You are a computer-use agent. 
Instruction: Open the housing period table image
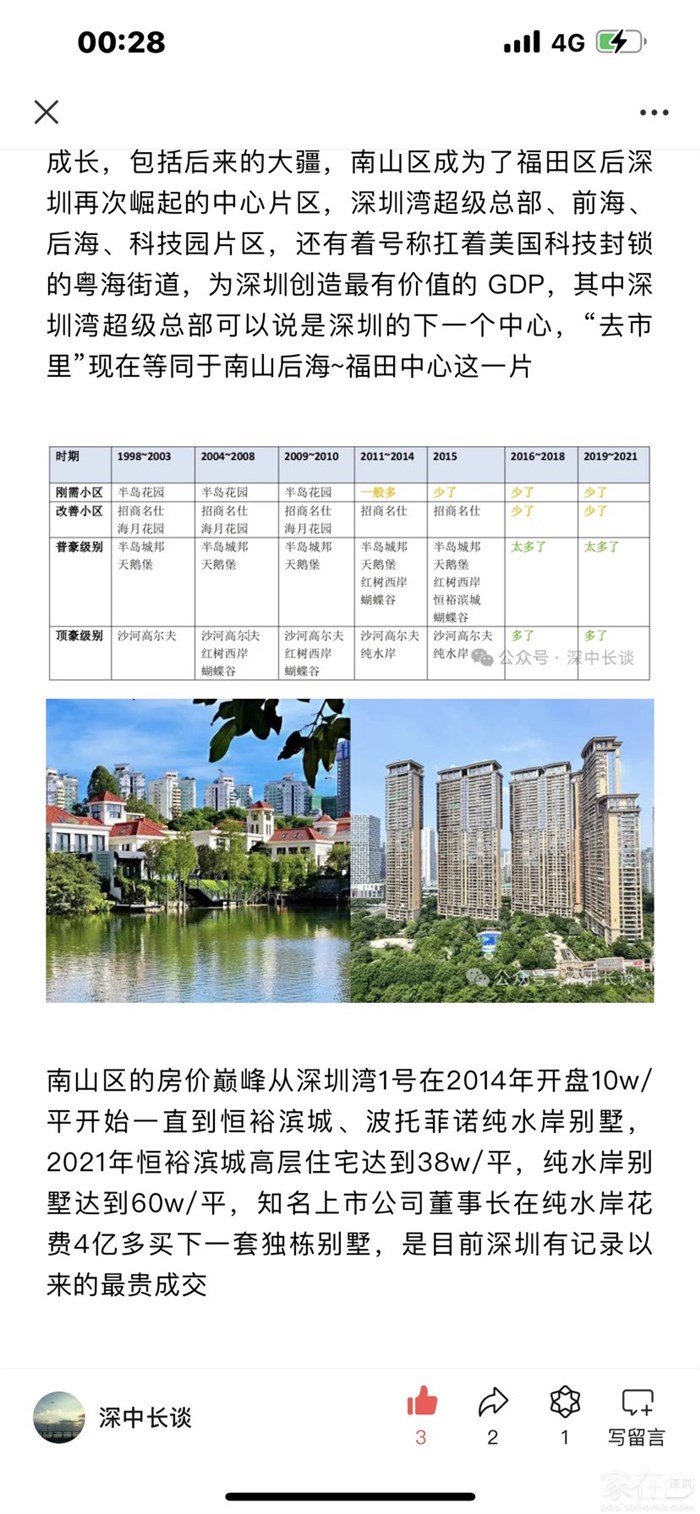tap(350, 563)
